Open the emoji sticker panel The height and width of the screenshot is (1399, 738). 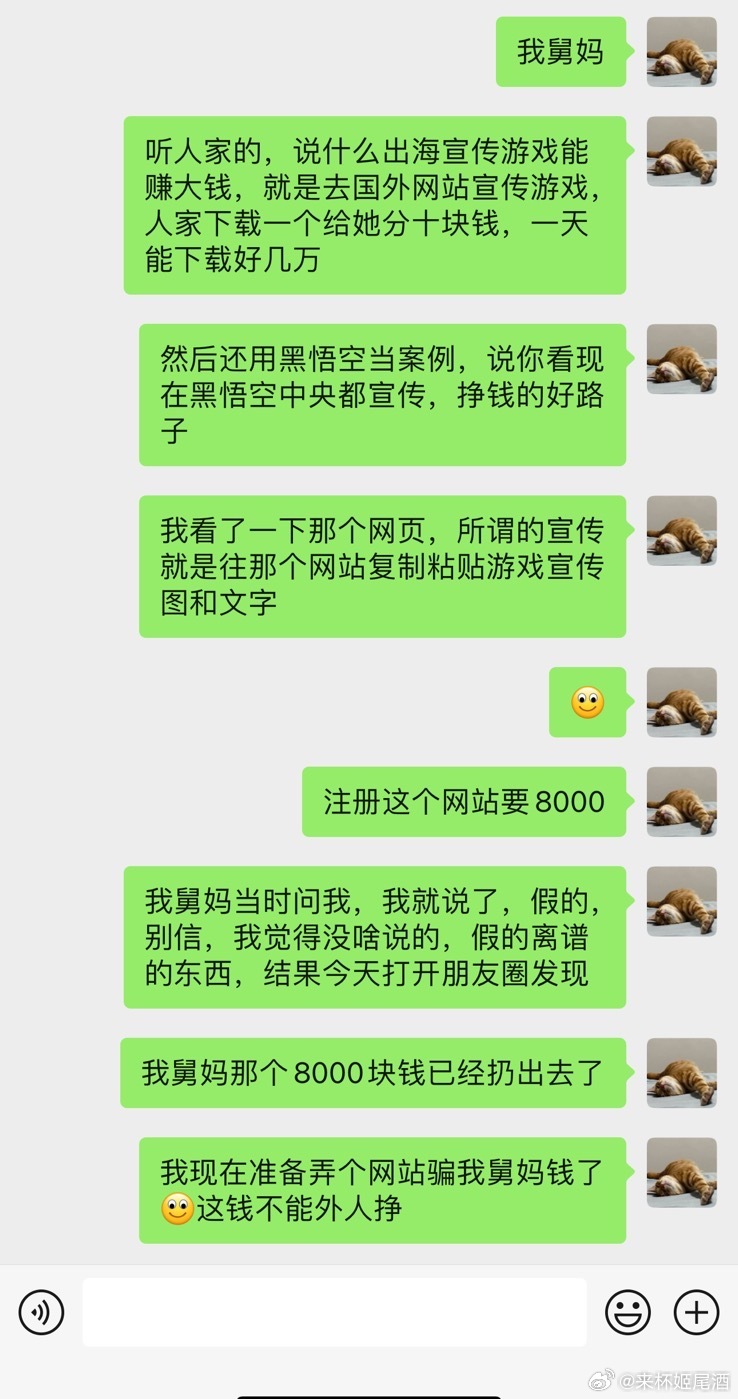628,1312
